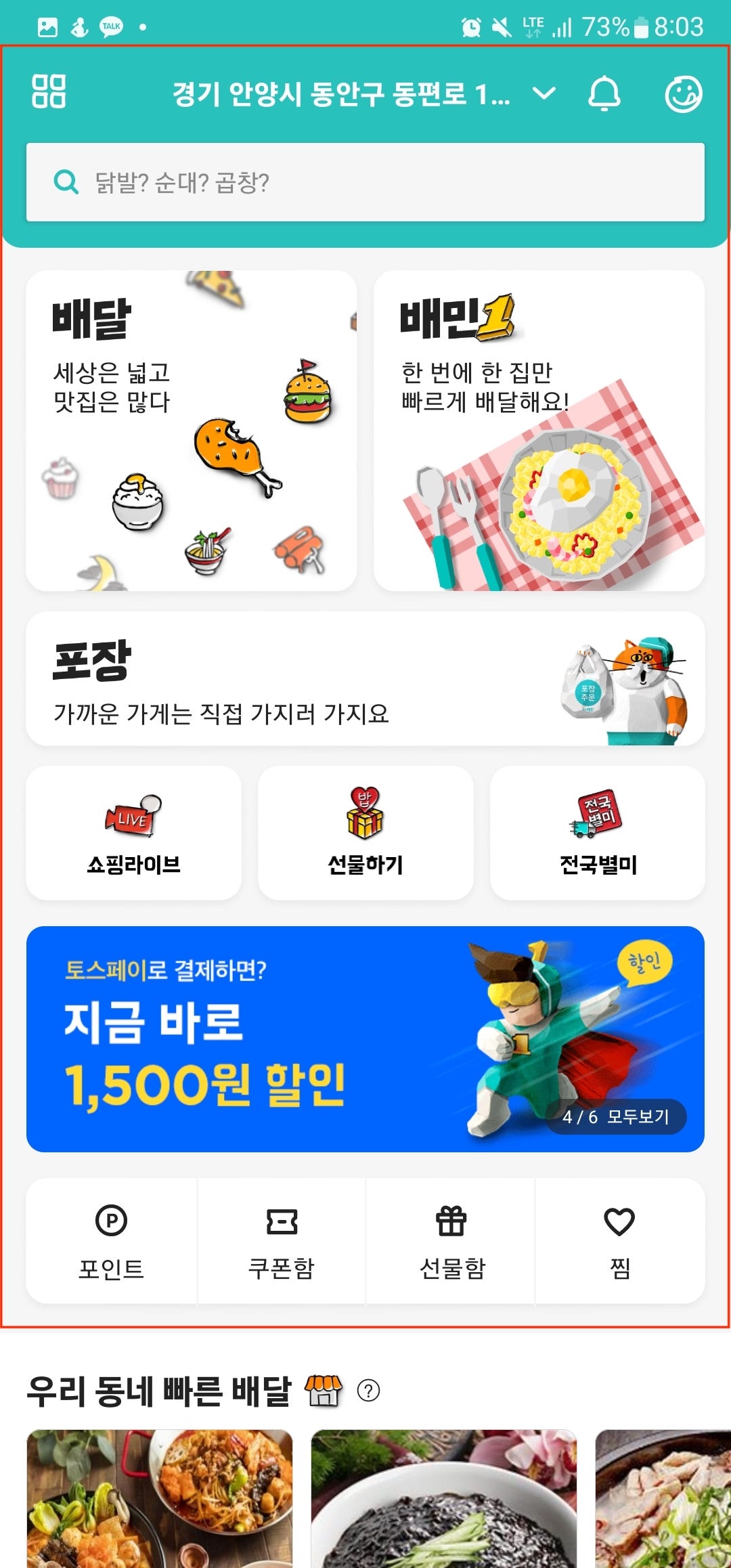The image size is (731, 1568).
Task: Tap the help icon beside 우리 동네 빠른 배달
Action: [x=368, y=1391]
